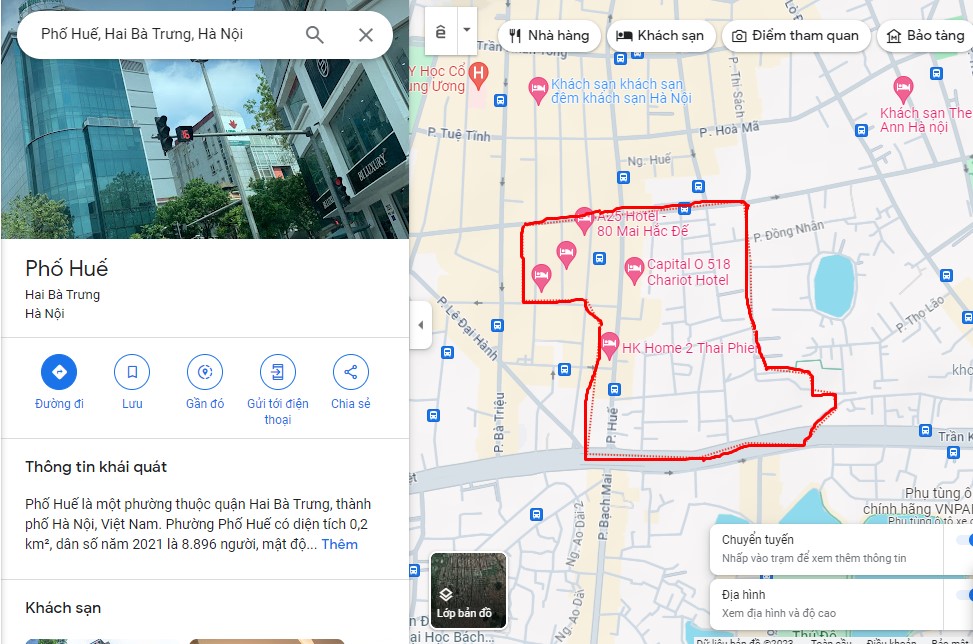Open Lớp bản đồ map layers

point(468,590)
